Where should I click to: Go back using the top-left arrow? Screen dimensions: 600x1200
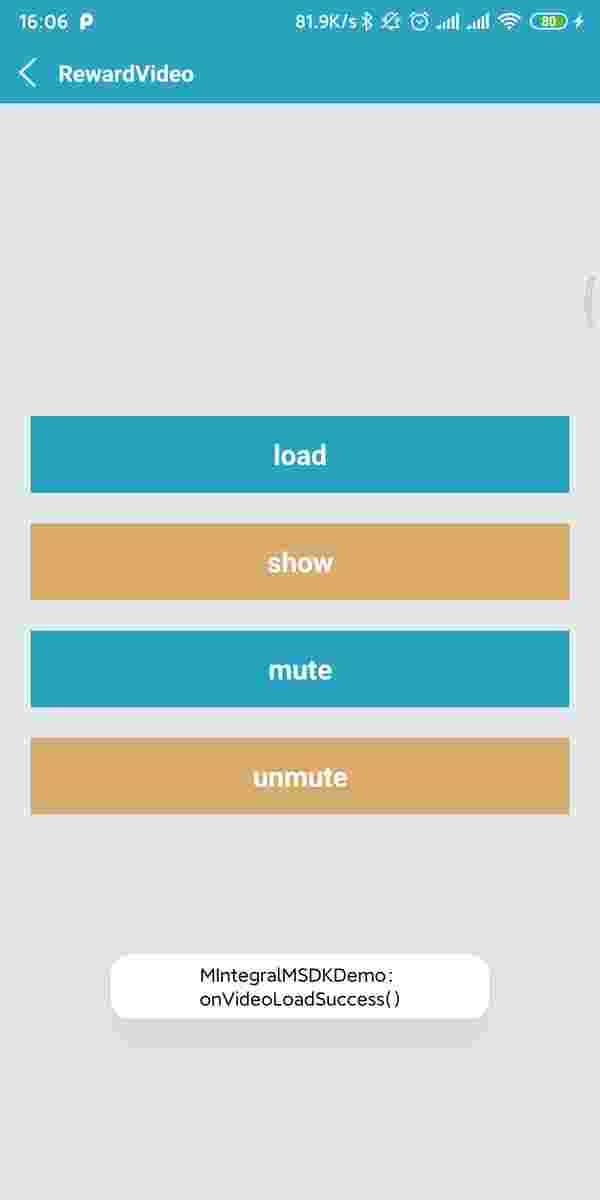28,73
